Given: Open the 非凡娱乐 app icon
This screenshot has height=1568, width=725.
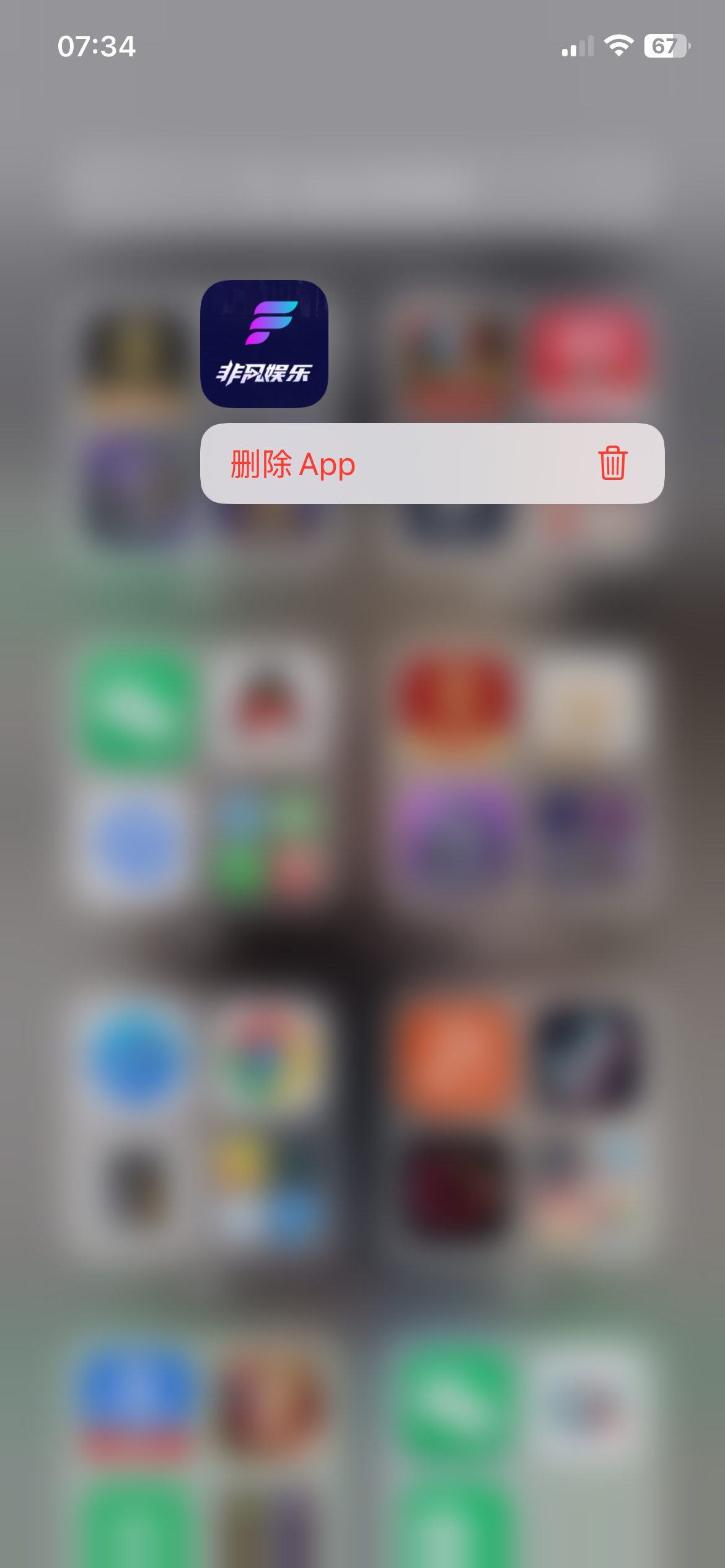Looking at the screenshot, I should pyautogui.click(x=264, y=344).
